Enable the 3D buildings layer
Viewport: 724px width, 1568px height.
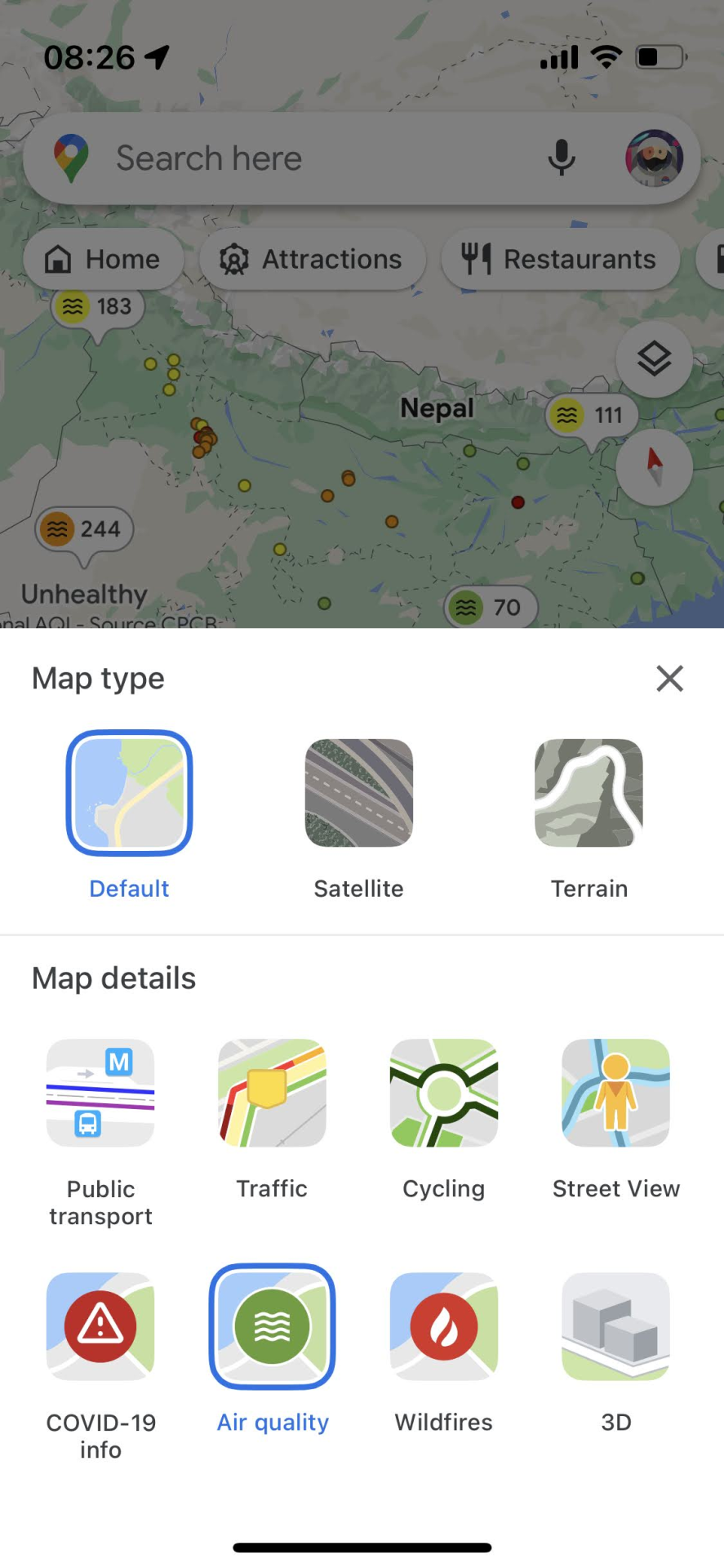[x=615, y=1326]
